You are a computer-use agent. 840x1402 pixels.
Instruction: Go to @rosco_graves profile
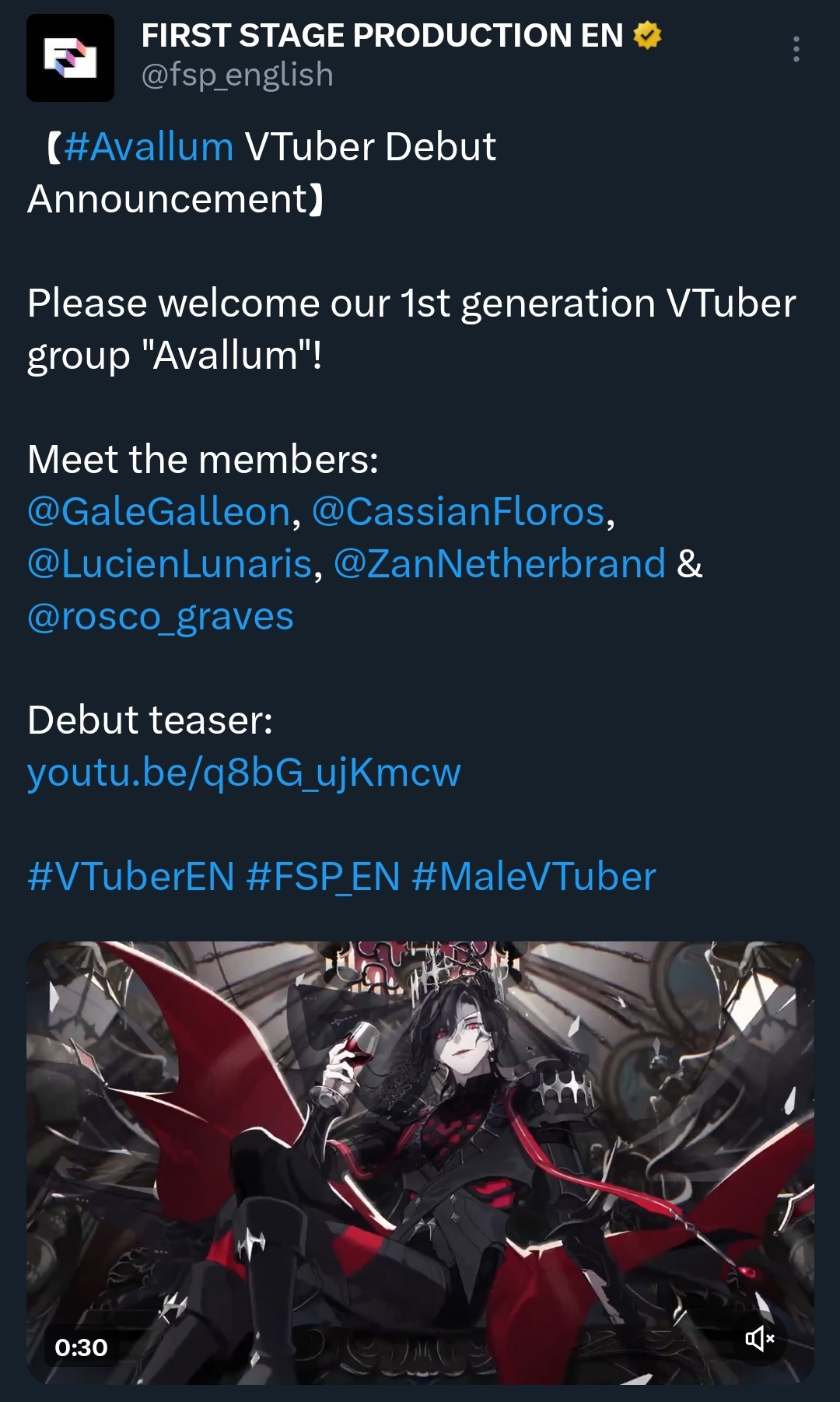tap(160, 616)
